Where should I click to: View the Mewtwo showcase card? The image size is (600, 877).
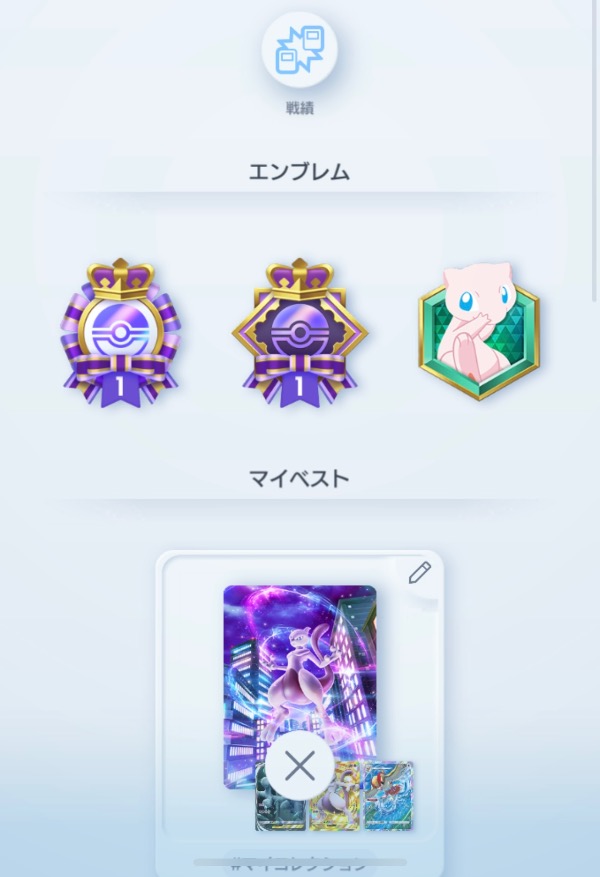299,660
